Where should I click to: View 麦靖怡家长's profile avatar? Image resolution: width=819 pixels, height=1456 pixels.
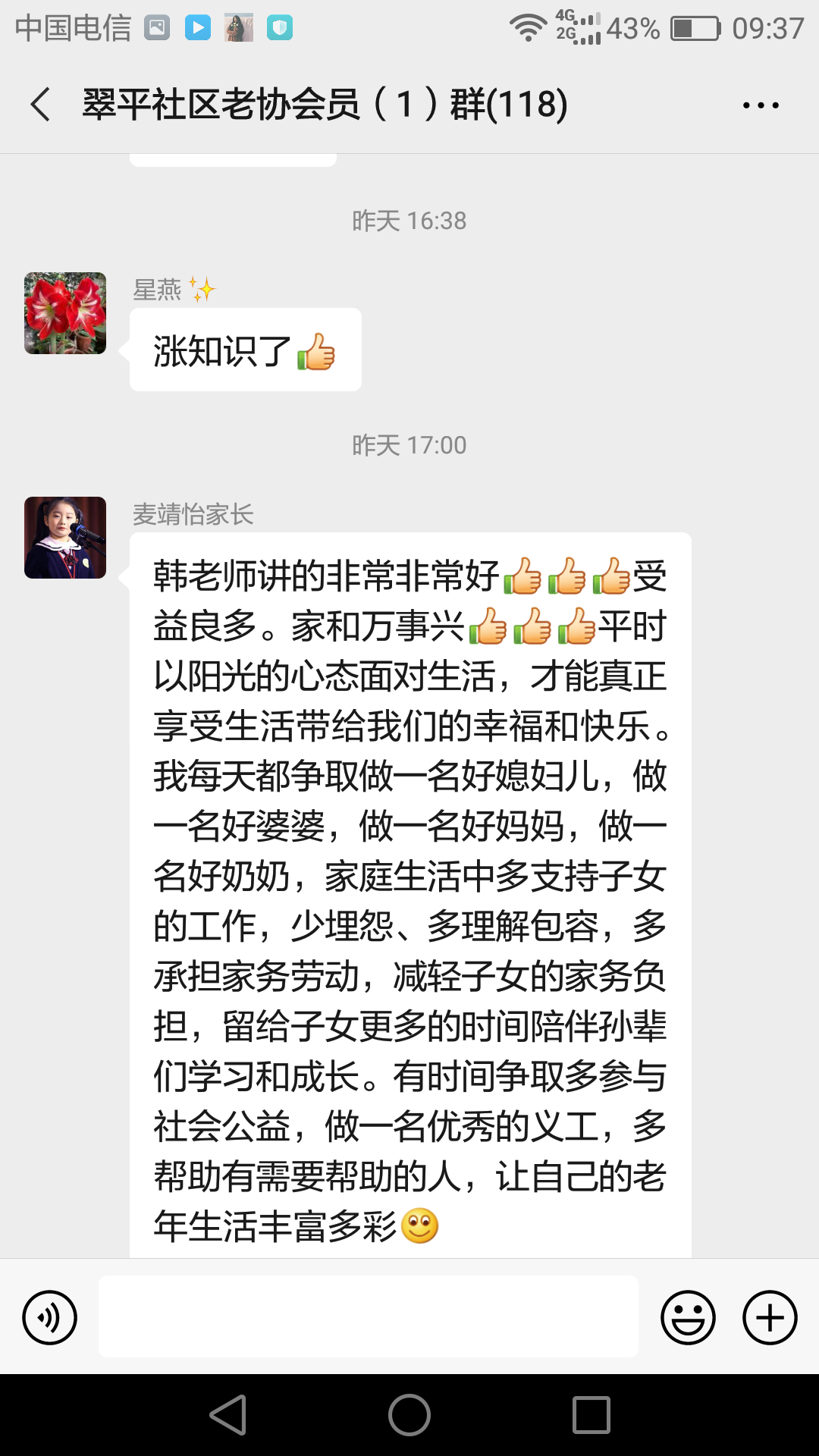point(65,538)
